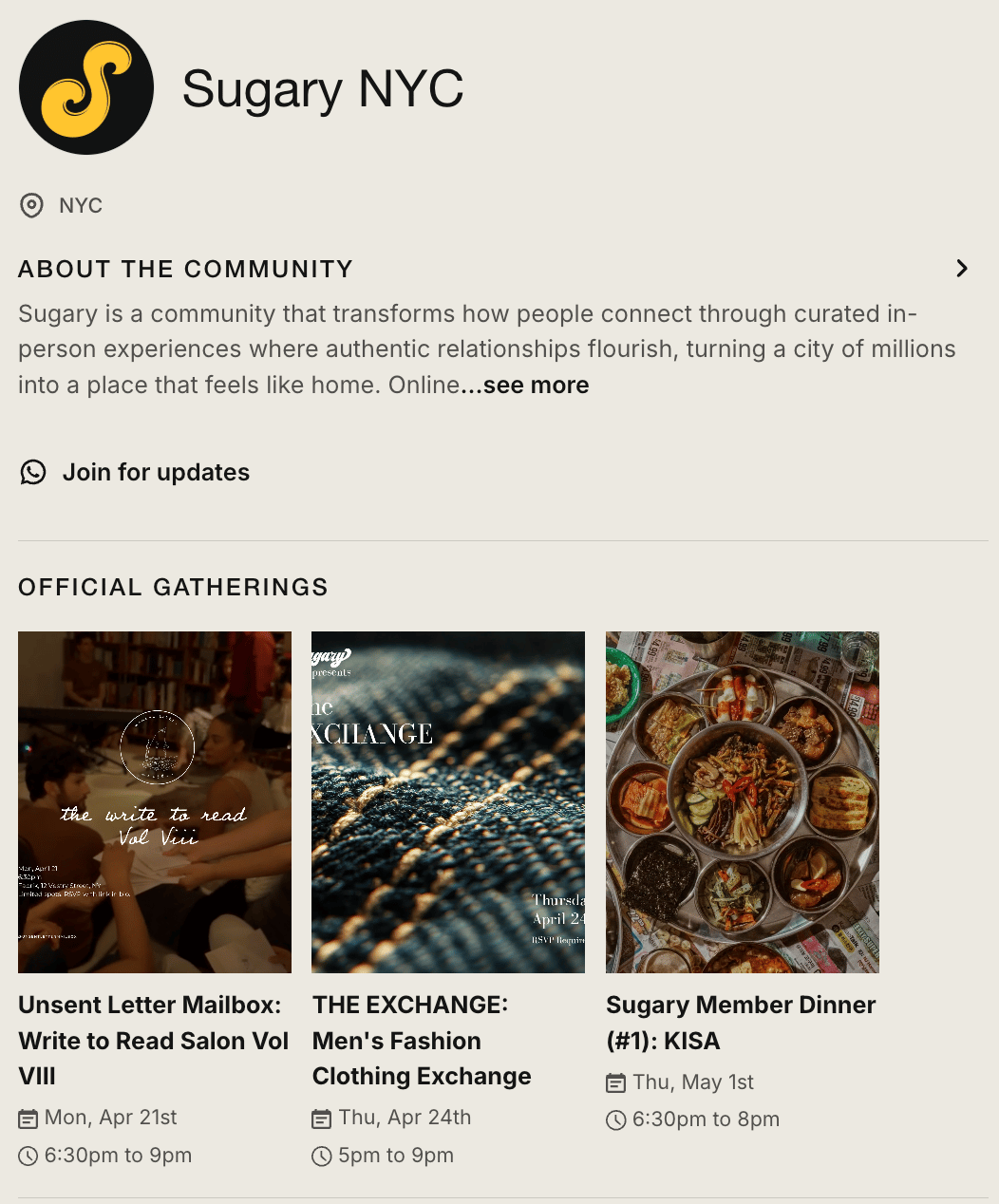Open Unsent Letter Mailbox event card
Viewport: 999px width, 1204px height.
[155, 803]
